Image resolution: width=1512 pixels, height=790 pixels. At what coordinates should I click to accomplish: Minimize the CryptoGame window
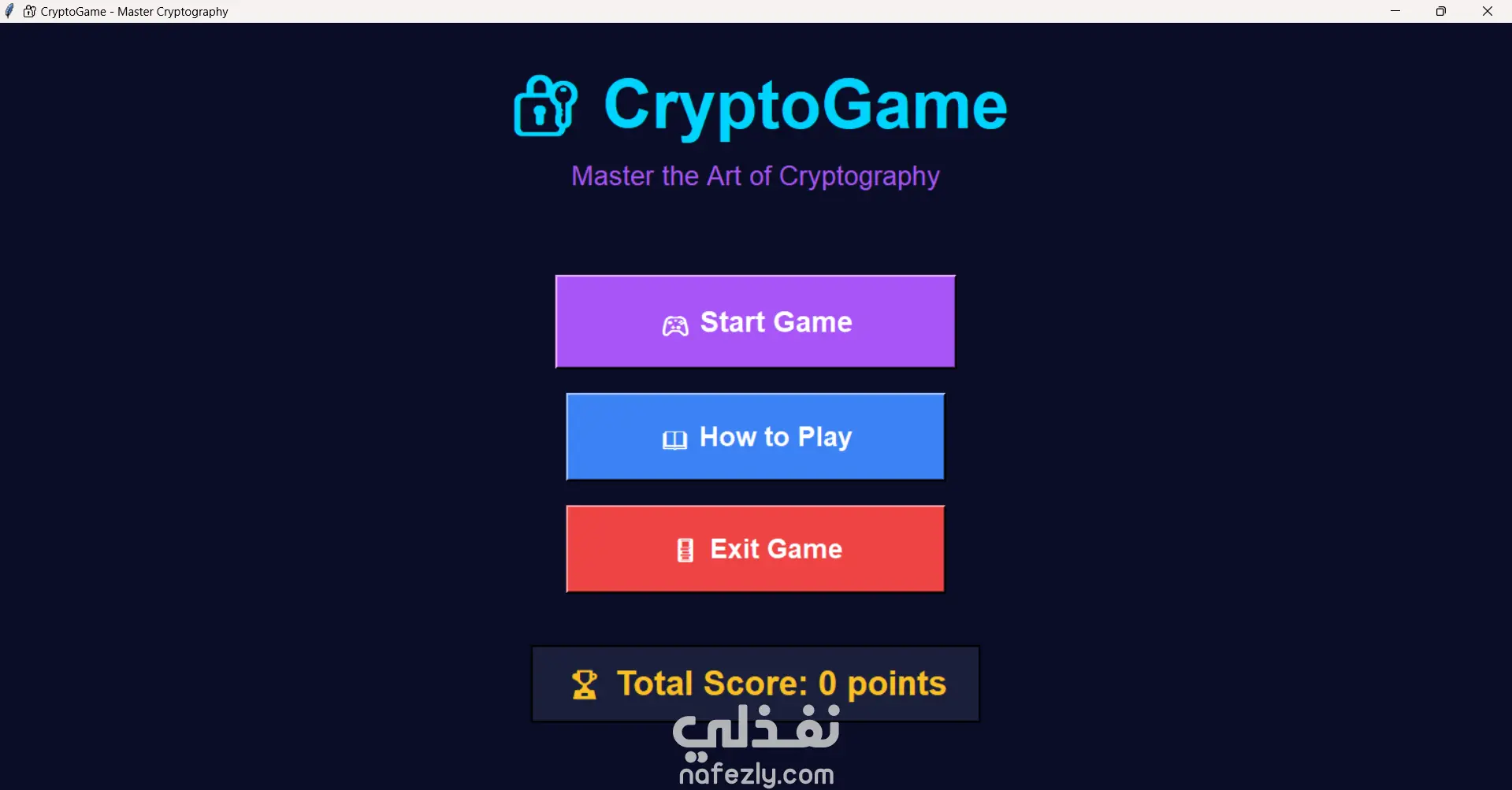click(1395, 11)
